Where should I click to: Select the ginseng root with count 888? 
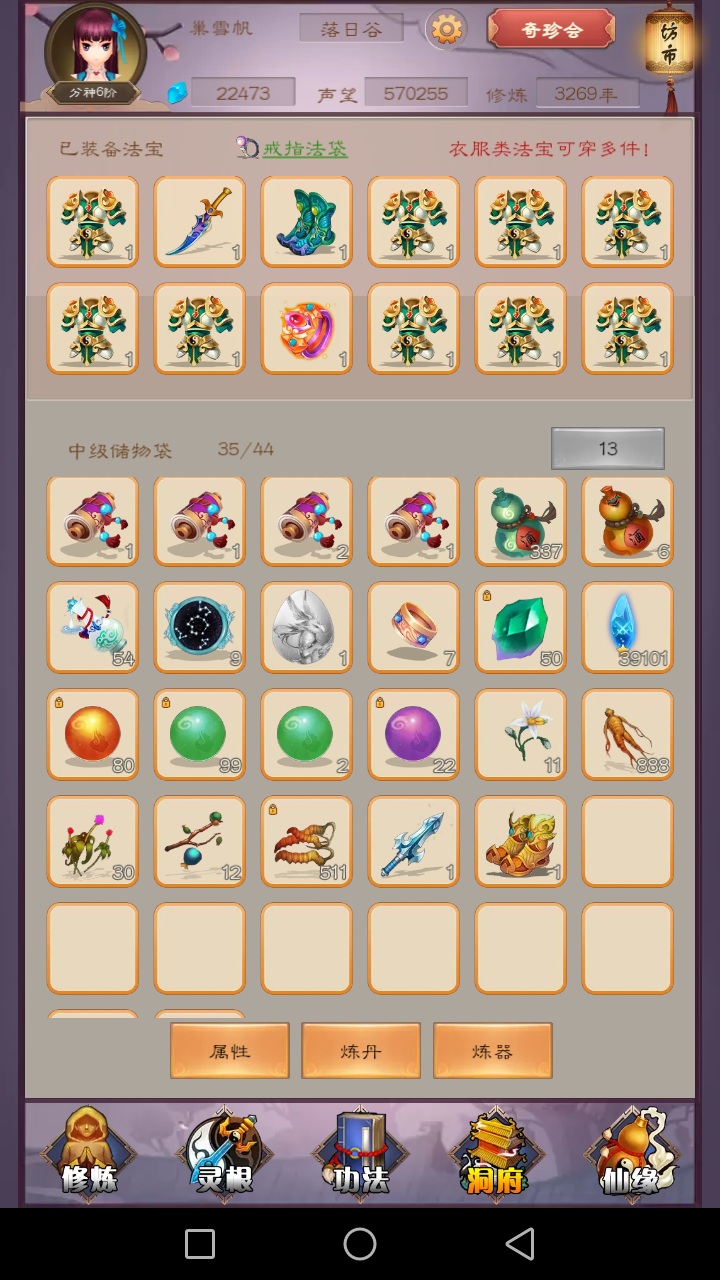(x=628, y=735)
